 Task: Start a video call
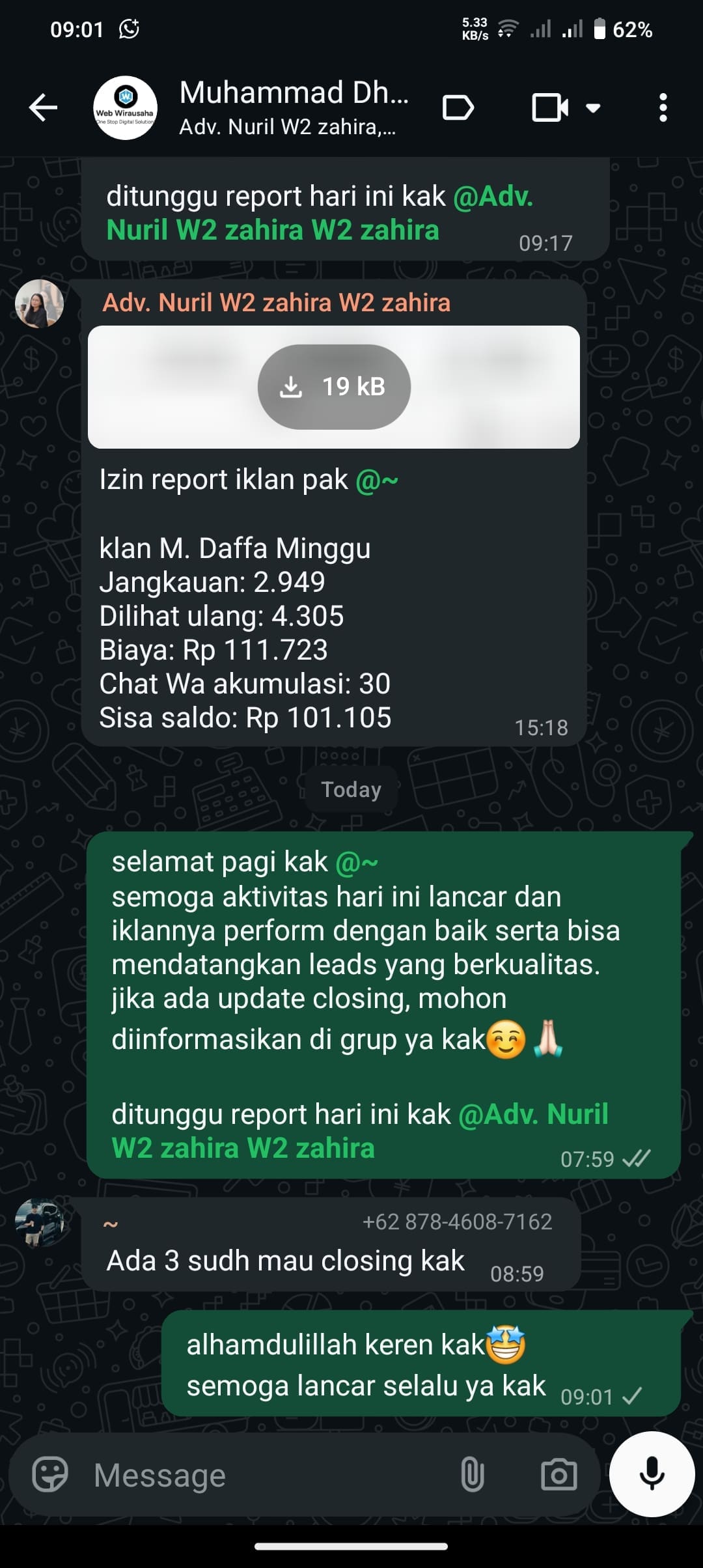pyautogui.click(x=549, y=107)
